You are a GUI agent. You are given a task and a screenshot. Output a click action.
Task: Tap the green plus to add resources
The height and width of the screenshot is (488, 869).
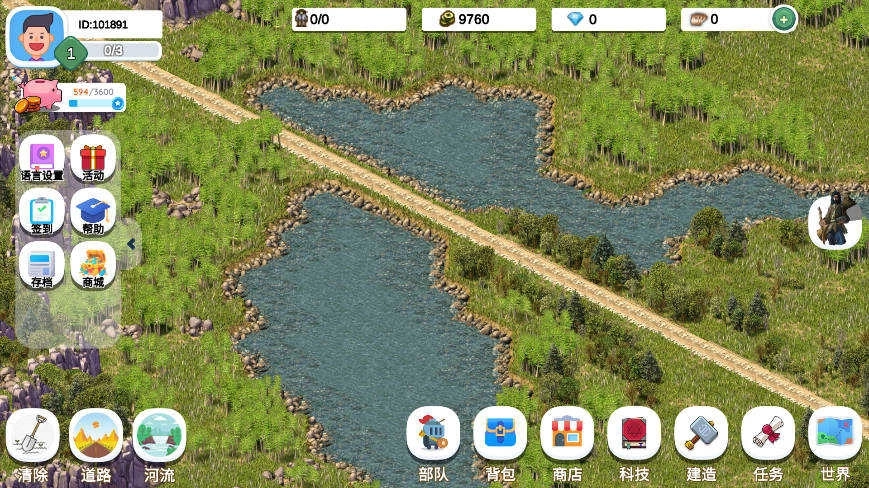(x=784, y=19)
